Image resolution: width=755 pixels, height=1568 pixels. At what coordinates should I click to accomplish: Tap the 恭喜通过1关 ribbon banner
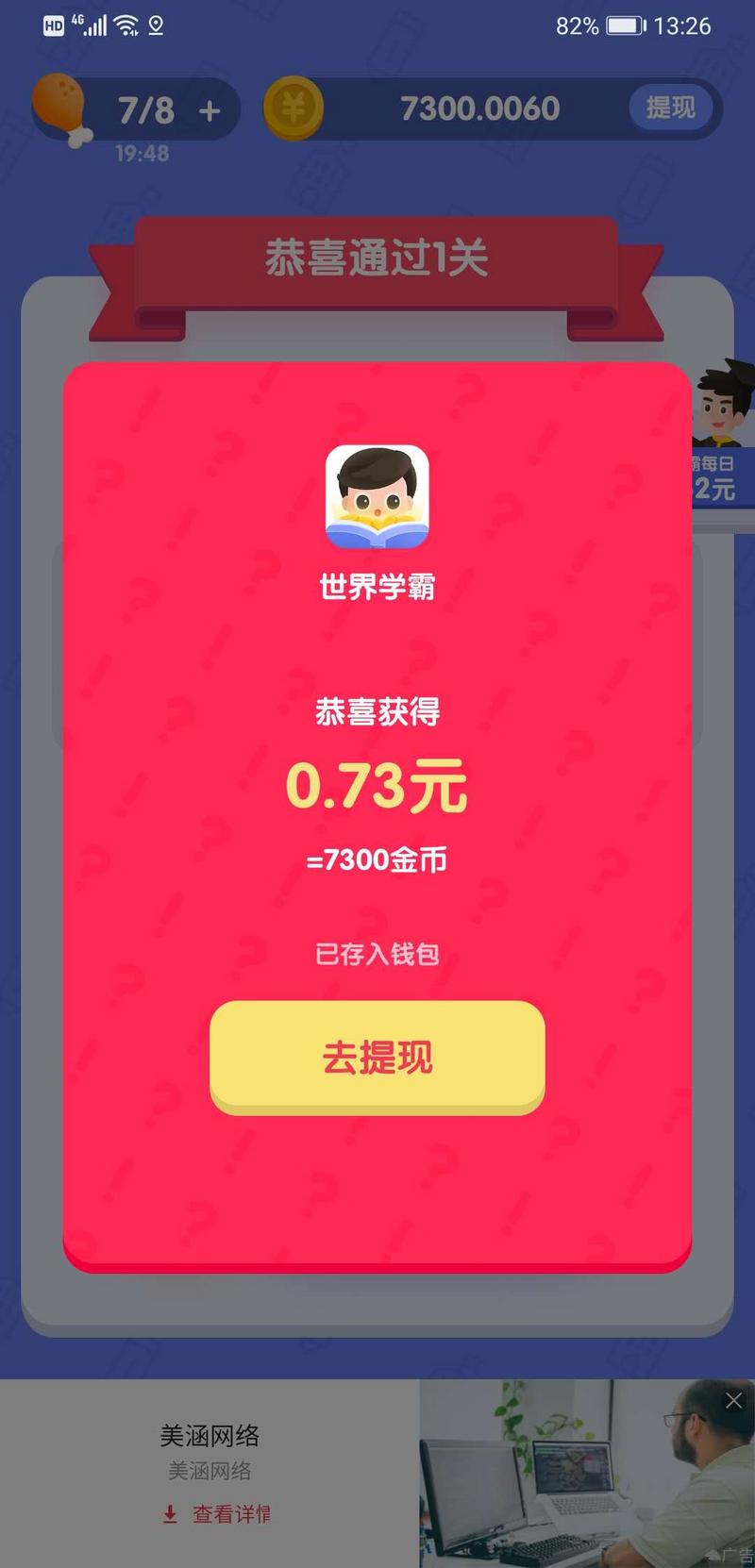(x=377, y=257)
